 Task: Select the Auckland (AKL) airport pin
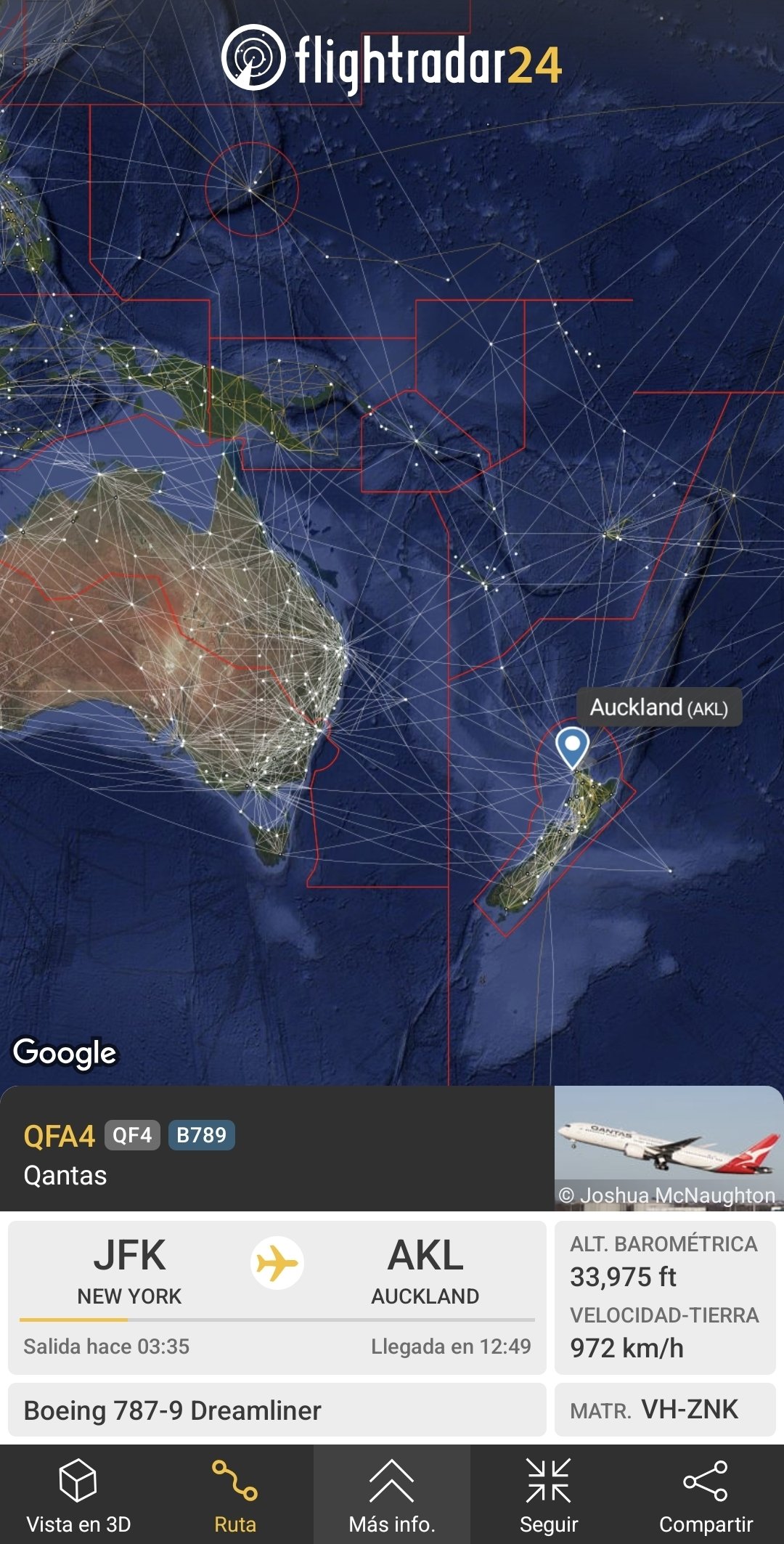tap(572, 747)
